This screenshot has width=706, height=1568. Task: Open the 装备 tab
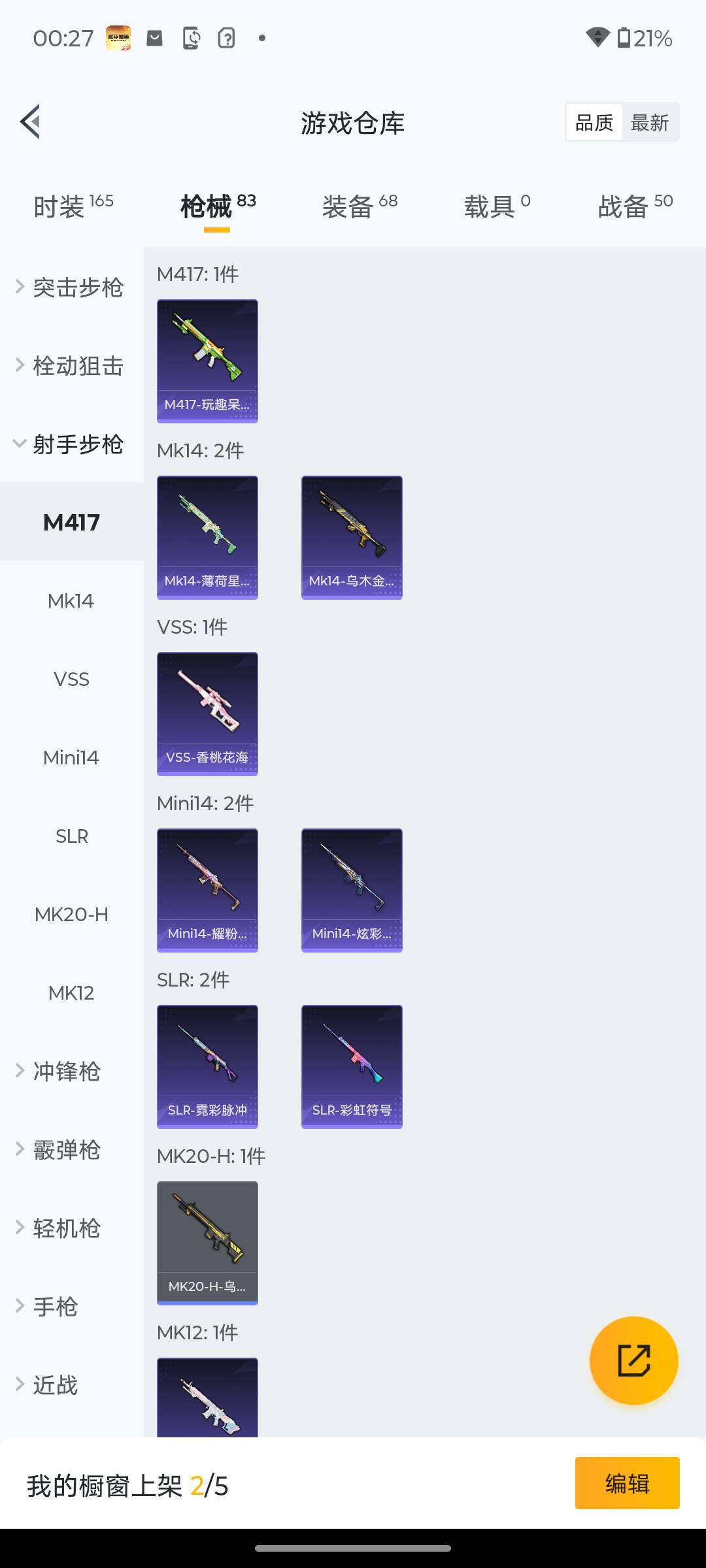point(359,206)
